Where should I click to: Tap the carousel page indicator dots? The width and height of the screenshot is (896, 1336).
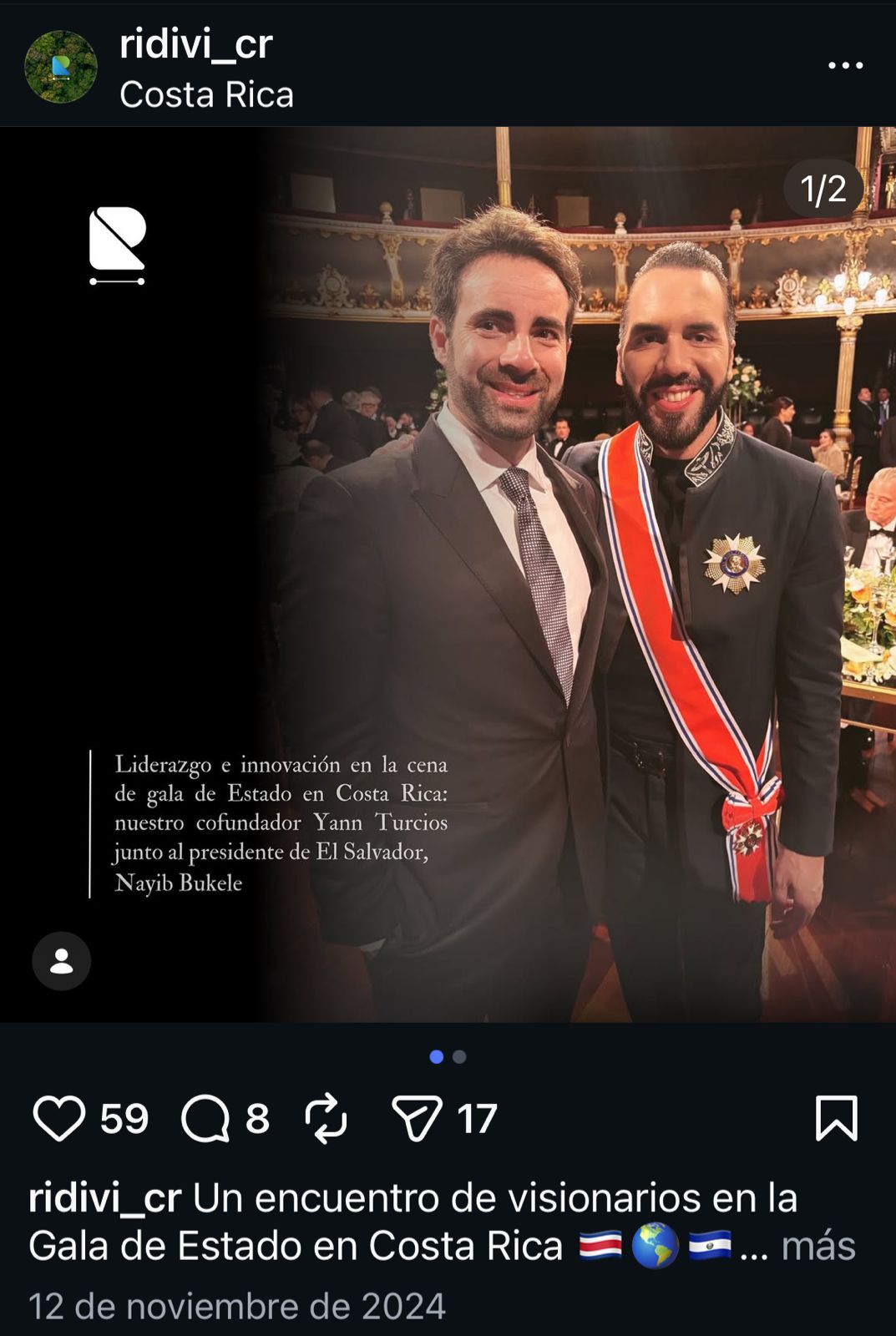[448, 1057]
